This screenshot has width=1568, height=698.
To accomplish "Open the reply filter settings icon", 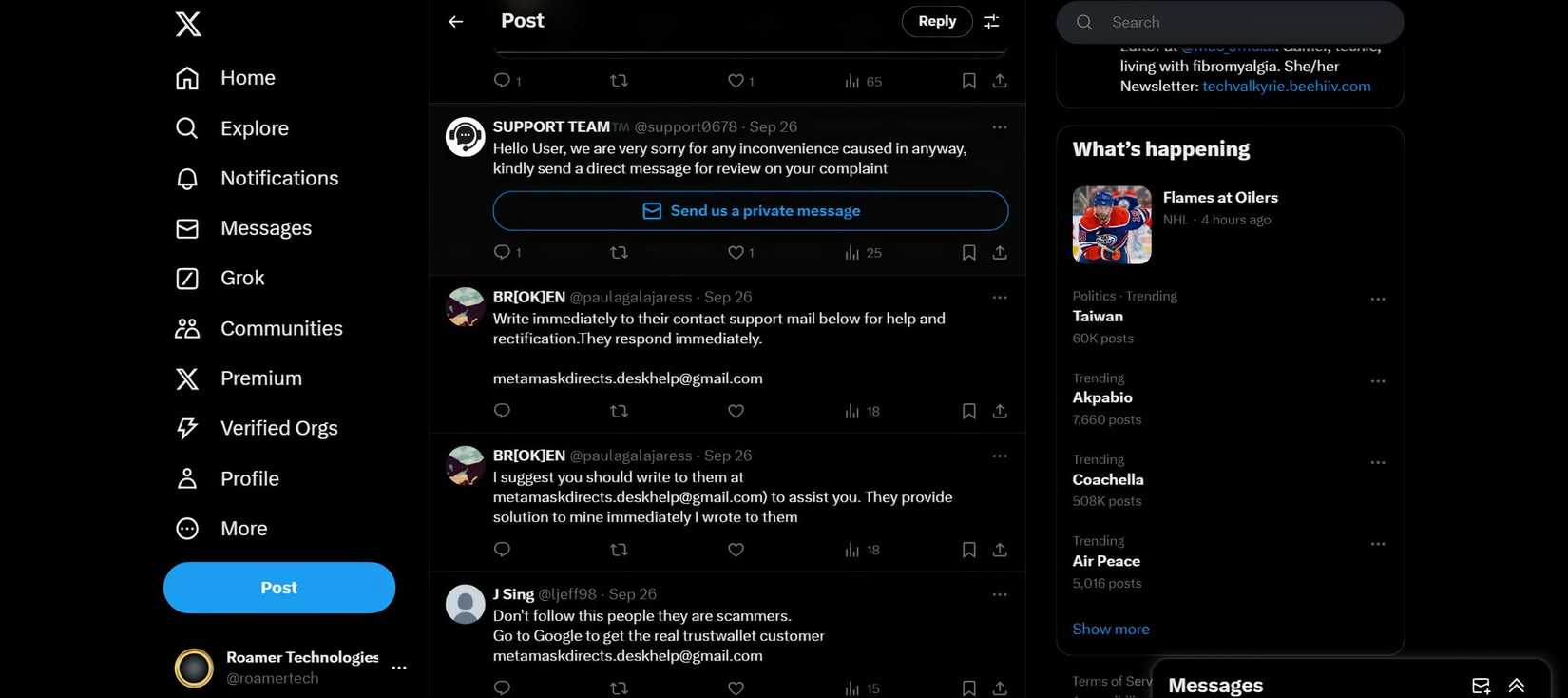I will click(991, 21).
